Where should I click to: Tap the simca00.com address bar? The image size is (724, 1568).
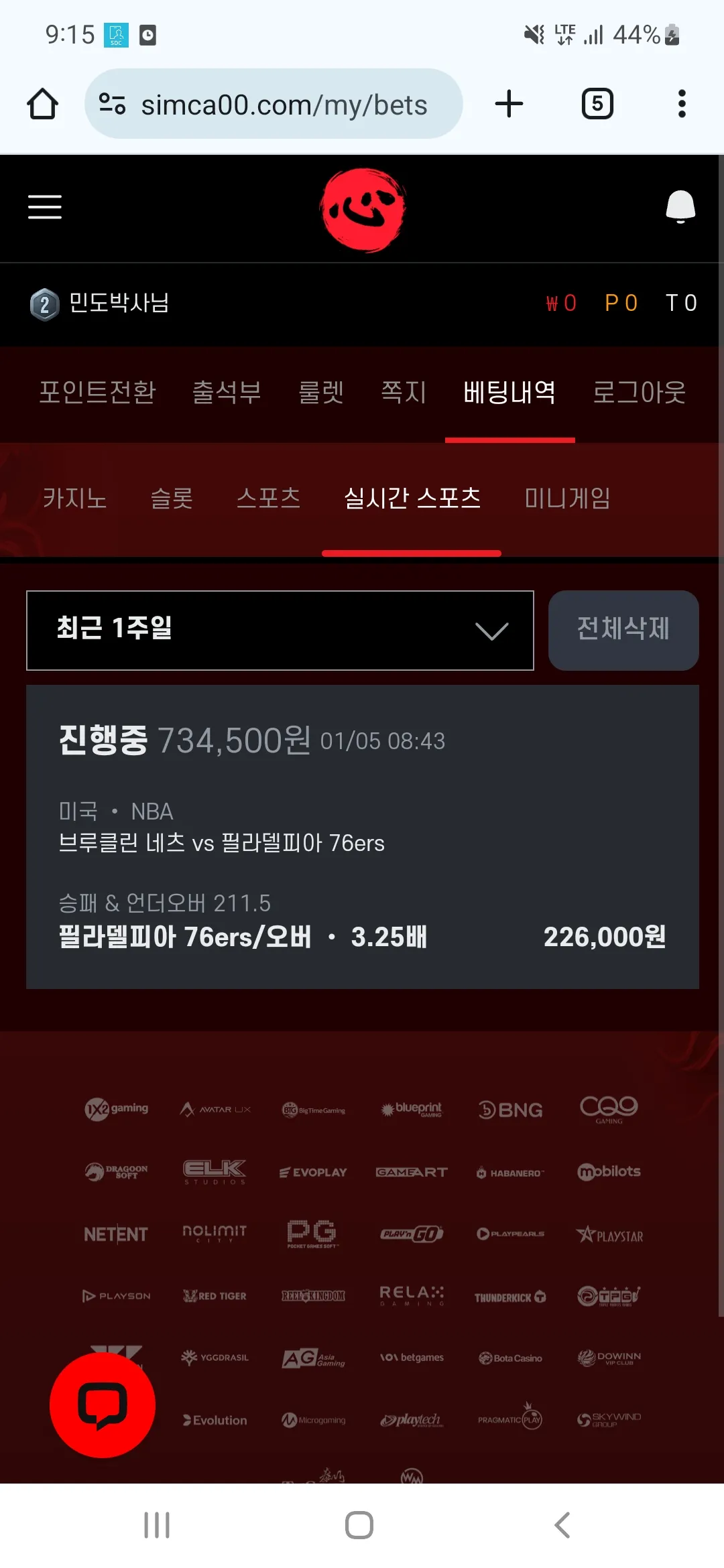pyautogui.click(x=274, y=104)
